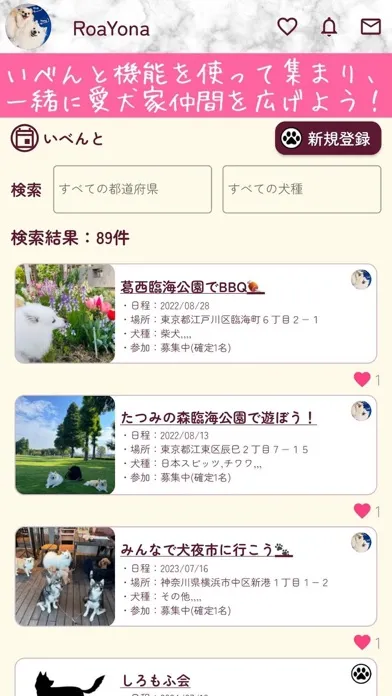Viewport: 392px width, 696px height.
Task: Like the みんなで犬夜市に行こう event
Action: tap(362, 642)
